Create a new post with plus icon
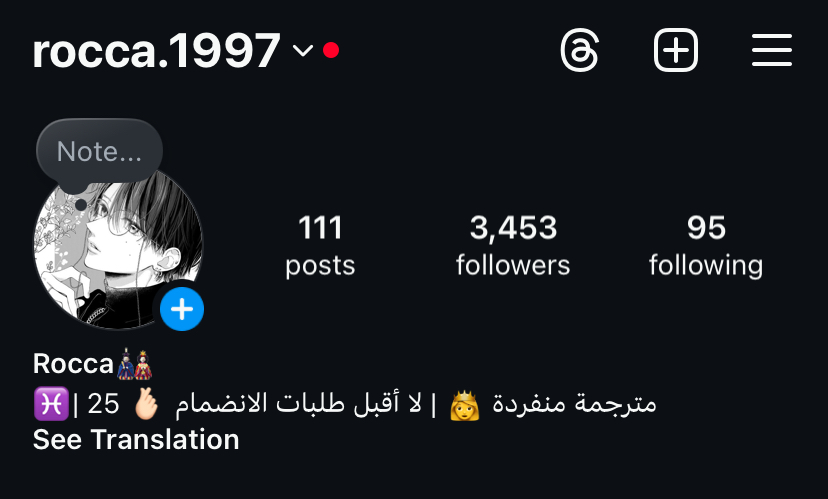 (x=676, y=50)
